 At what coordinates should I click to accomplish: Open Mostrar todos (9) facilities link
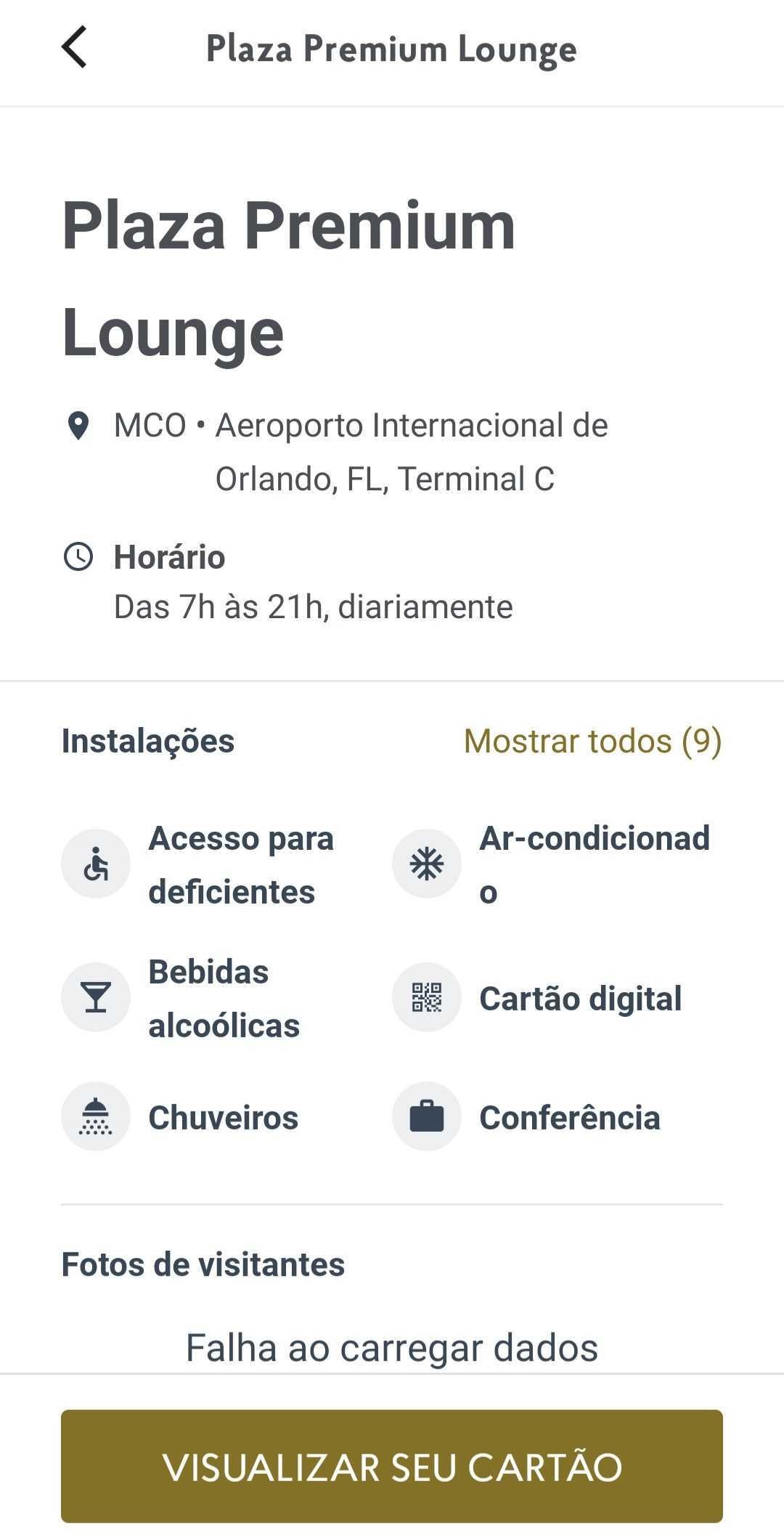[592, 742]
